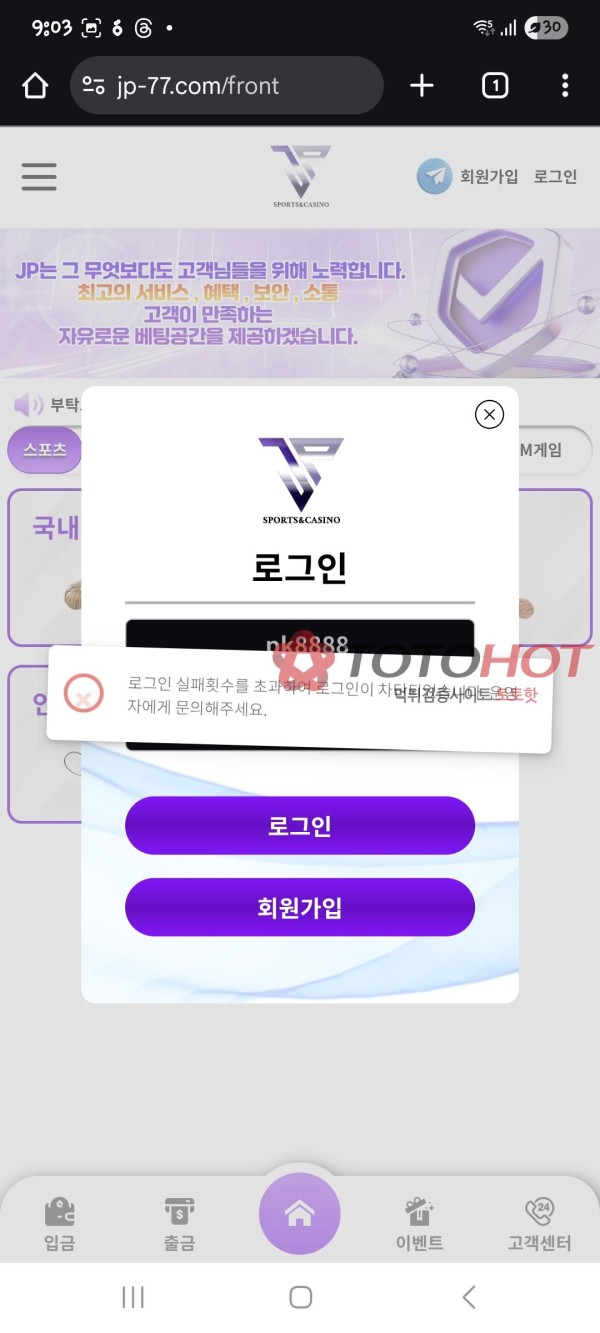Open the hamburger drawer menu

[x=39, y=177]
